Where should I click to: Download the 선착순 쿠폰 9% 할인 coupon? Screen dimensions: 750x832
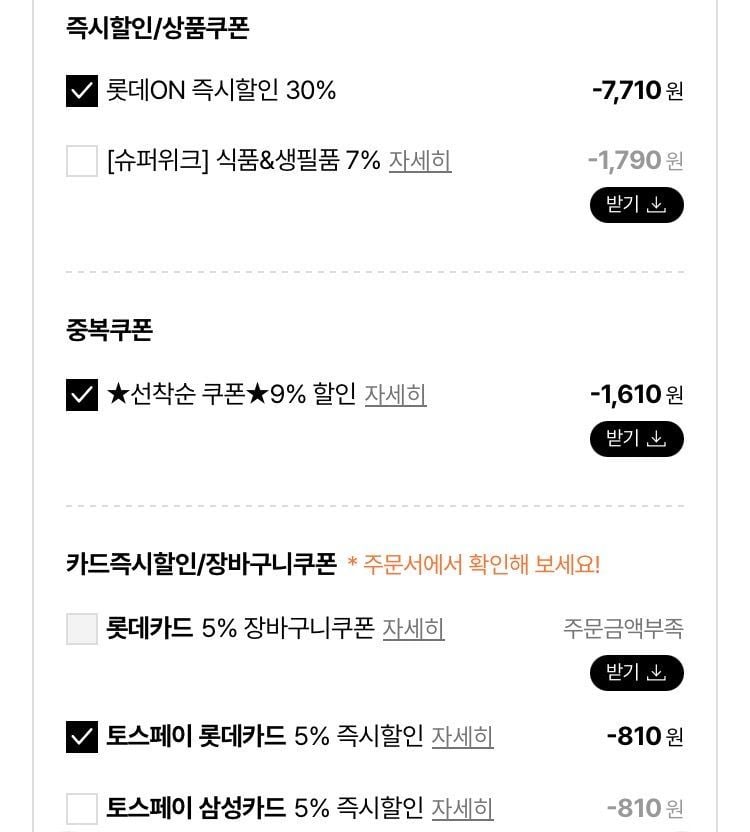coord(636,439)
